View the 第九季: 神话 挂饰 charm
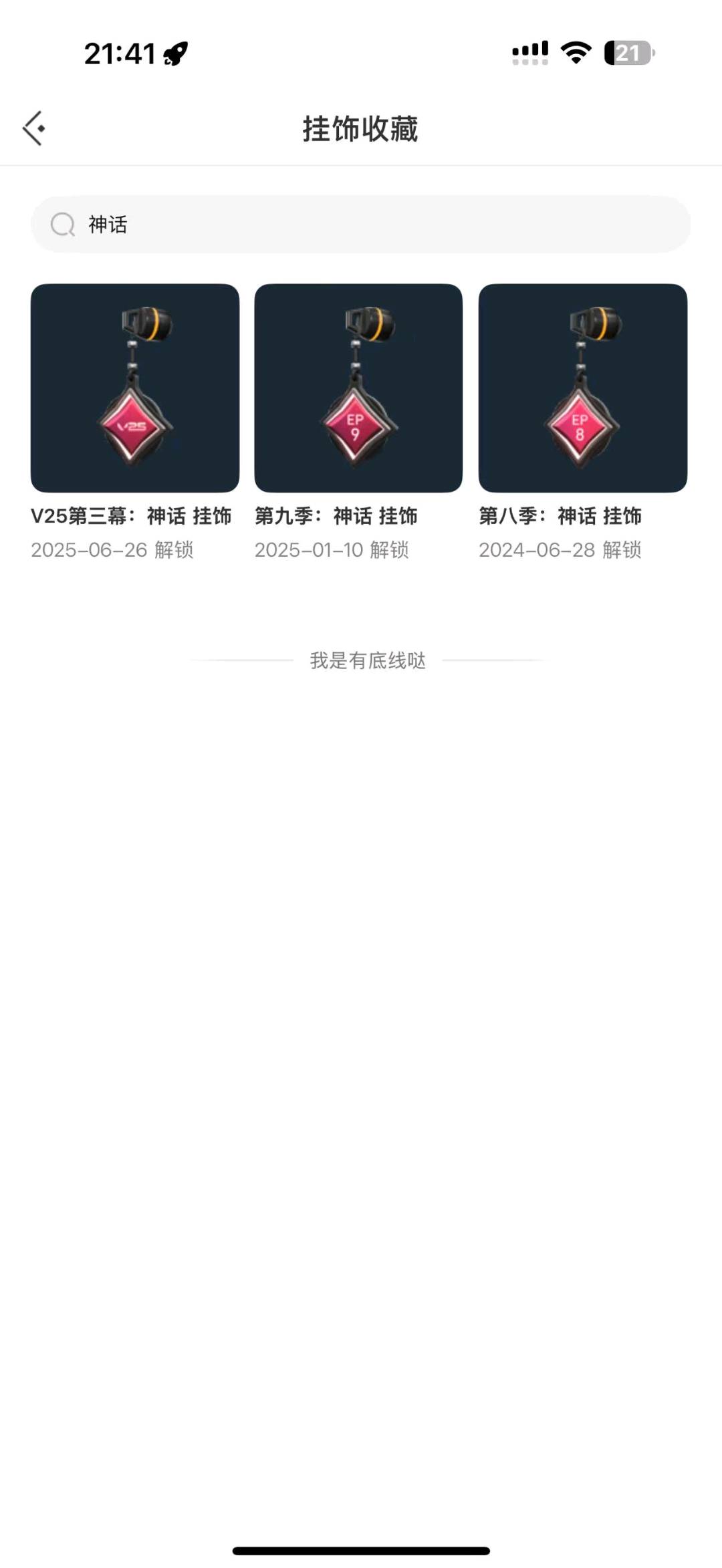Viewport: 722px width, 1568px height. tap(358, 388)
